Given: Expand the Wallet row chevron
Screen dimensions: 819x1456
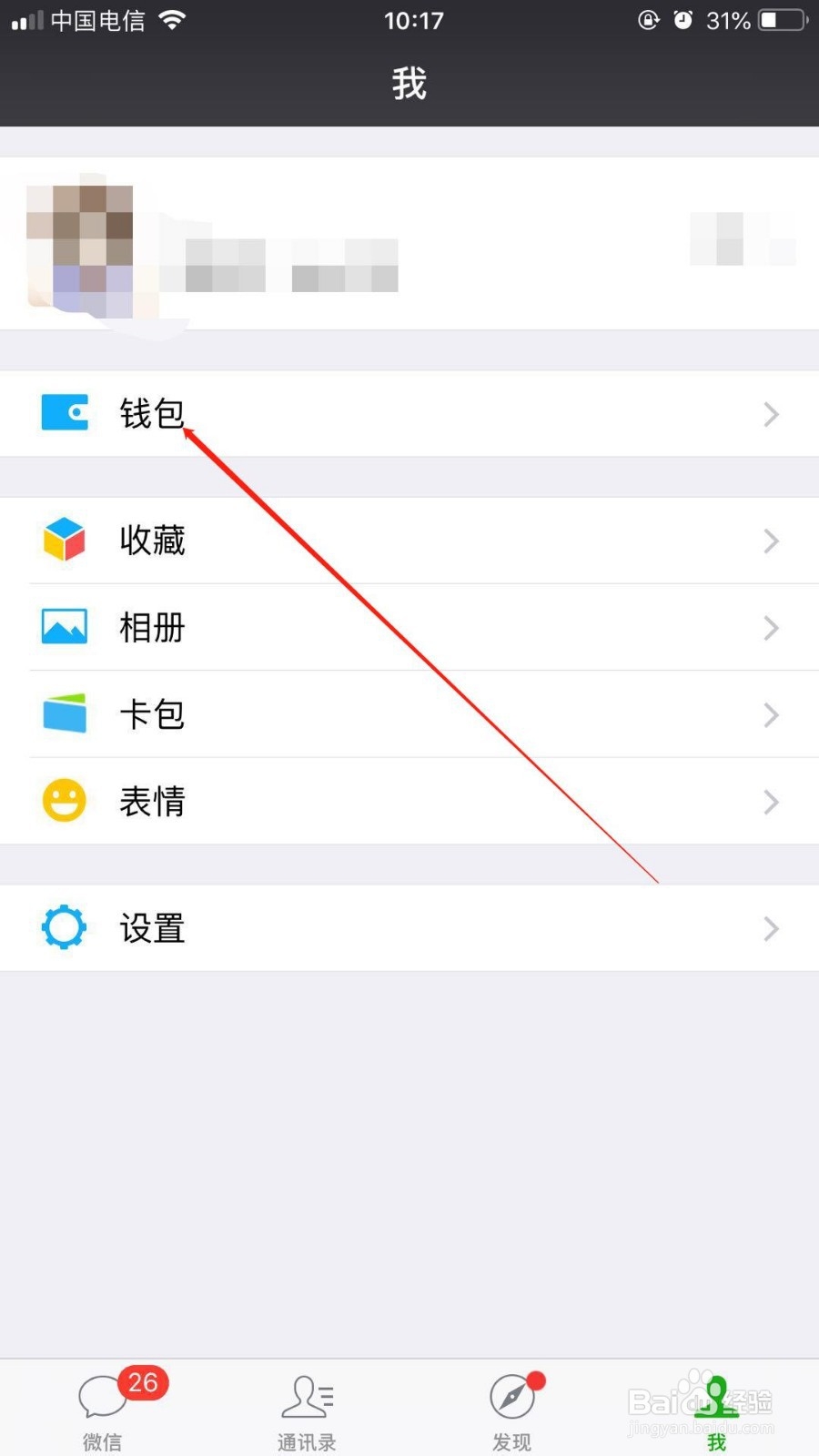Looking at the screenshot, I should pos(771,414).
